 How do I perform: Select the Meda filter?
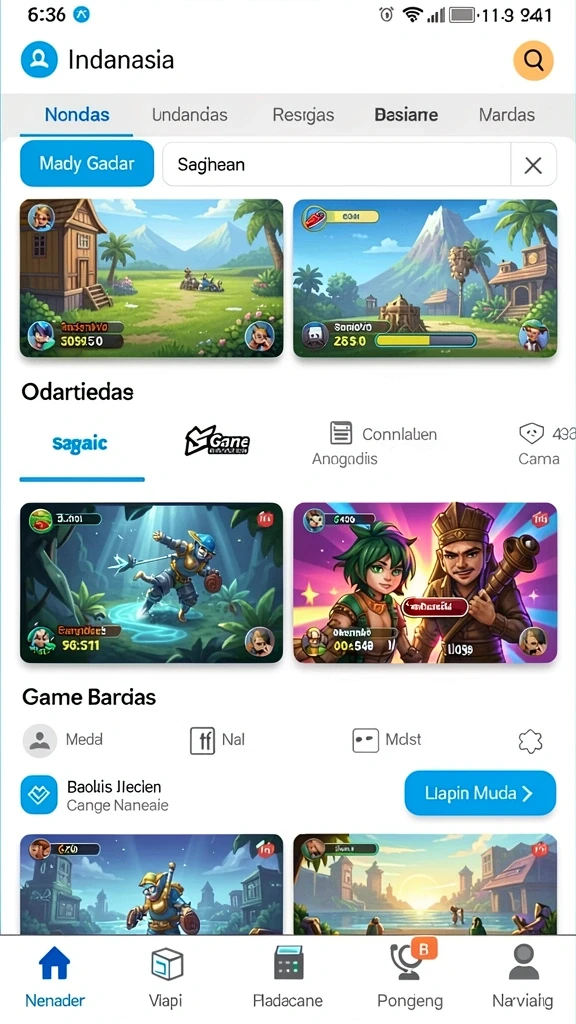click(x=63, y=740)
